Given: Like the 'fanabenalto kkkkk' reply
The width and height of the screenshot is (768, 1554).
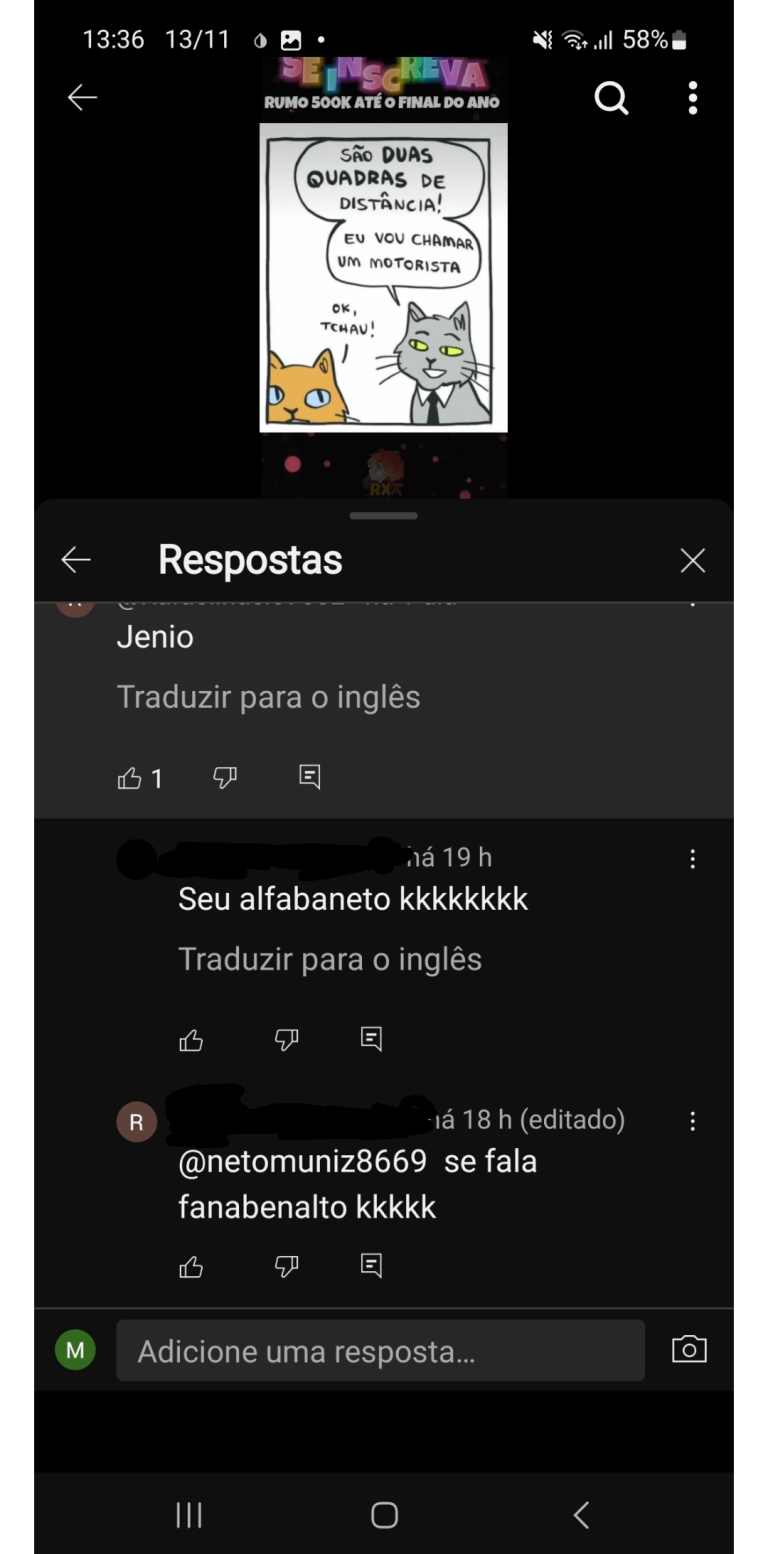Looking at the screenshot, I should [191, 1267].
